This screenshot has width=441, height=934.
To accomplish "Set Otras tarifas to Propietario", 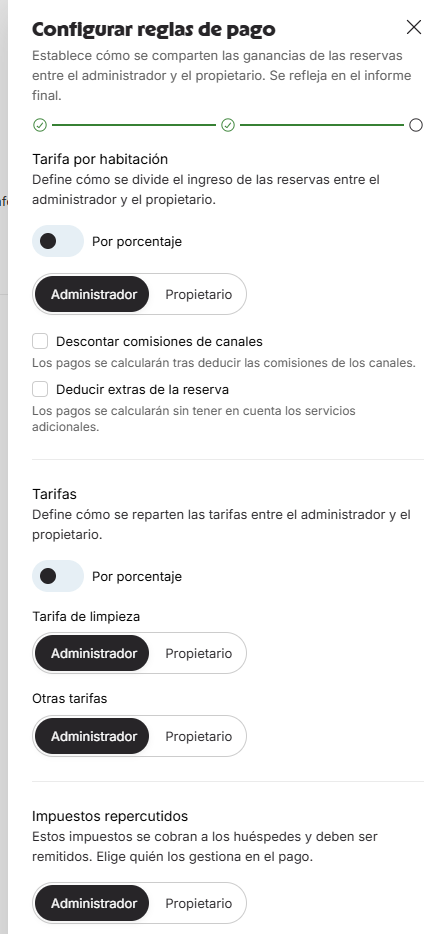I will coord(198,736).
